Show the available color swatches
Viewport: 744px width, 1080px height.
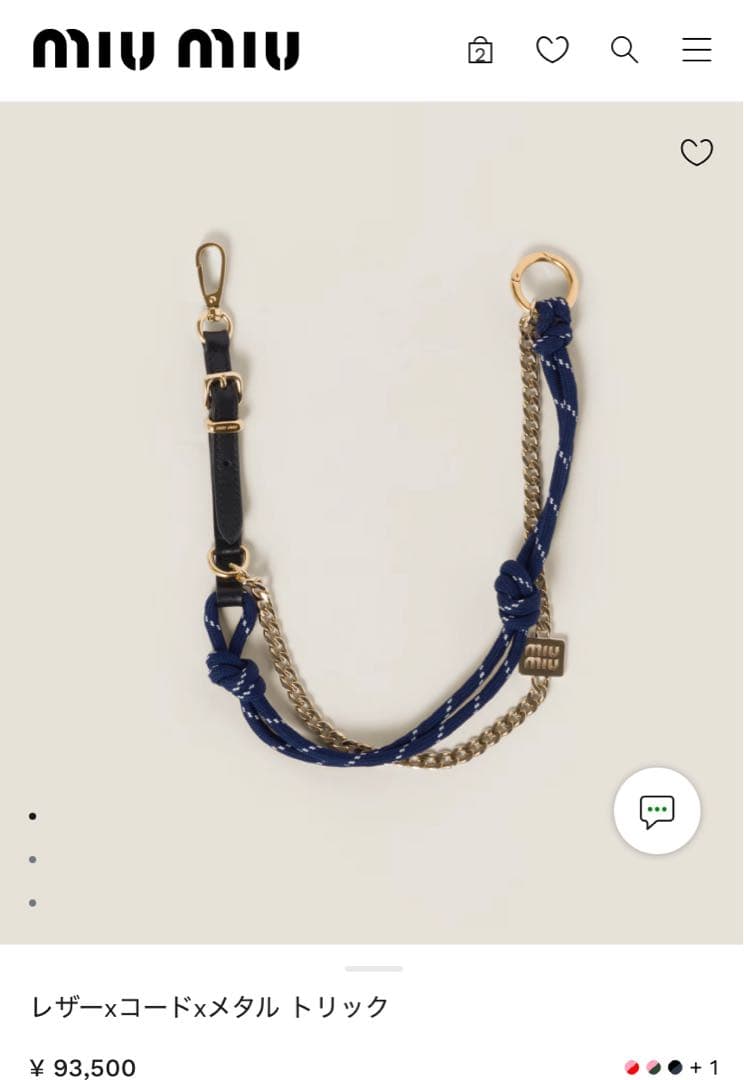pos(671,1067)
